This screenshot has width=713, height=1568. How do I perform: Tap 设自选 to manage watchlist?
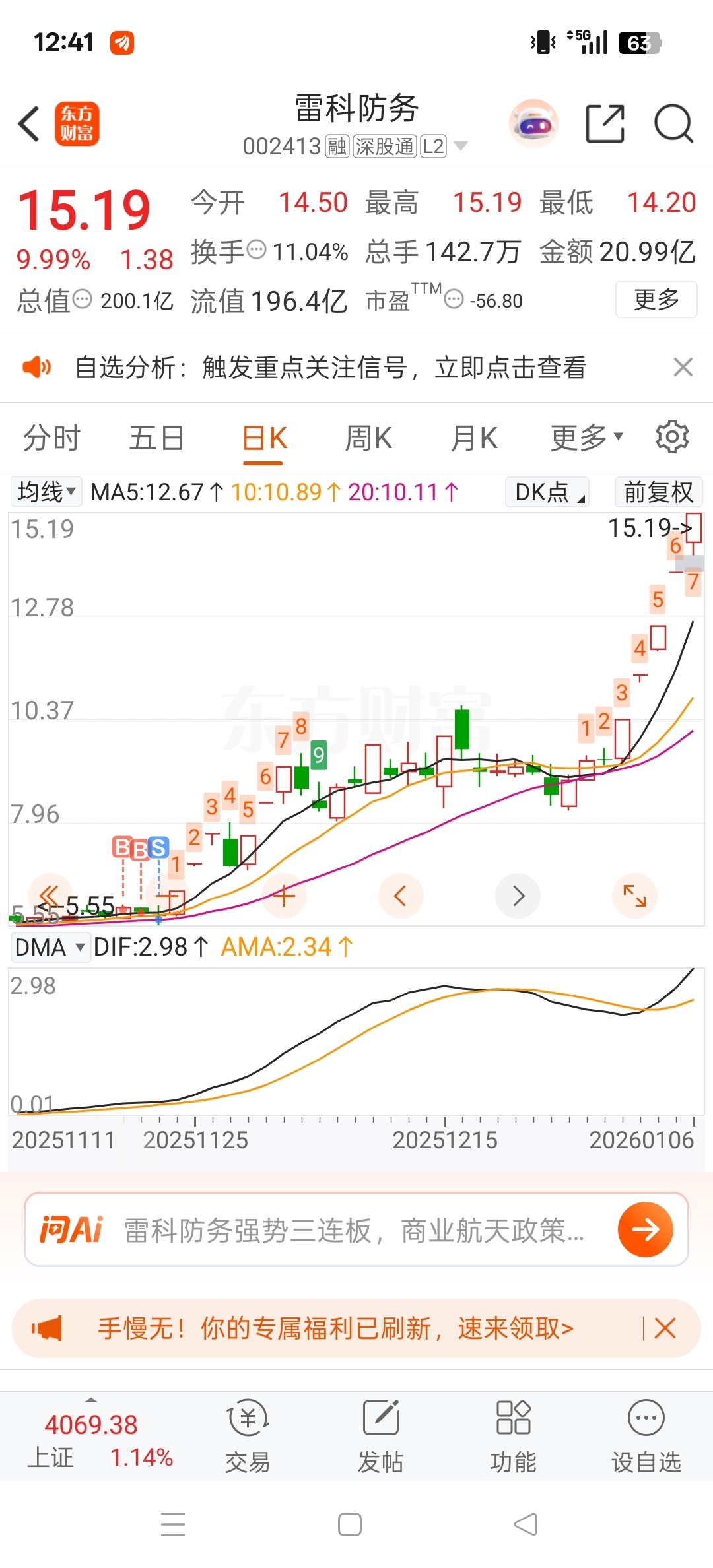pyautogui.click(x=646, y=1436)
